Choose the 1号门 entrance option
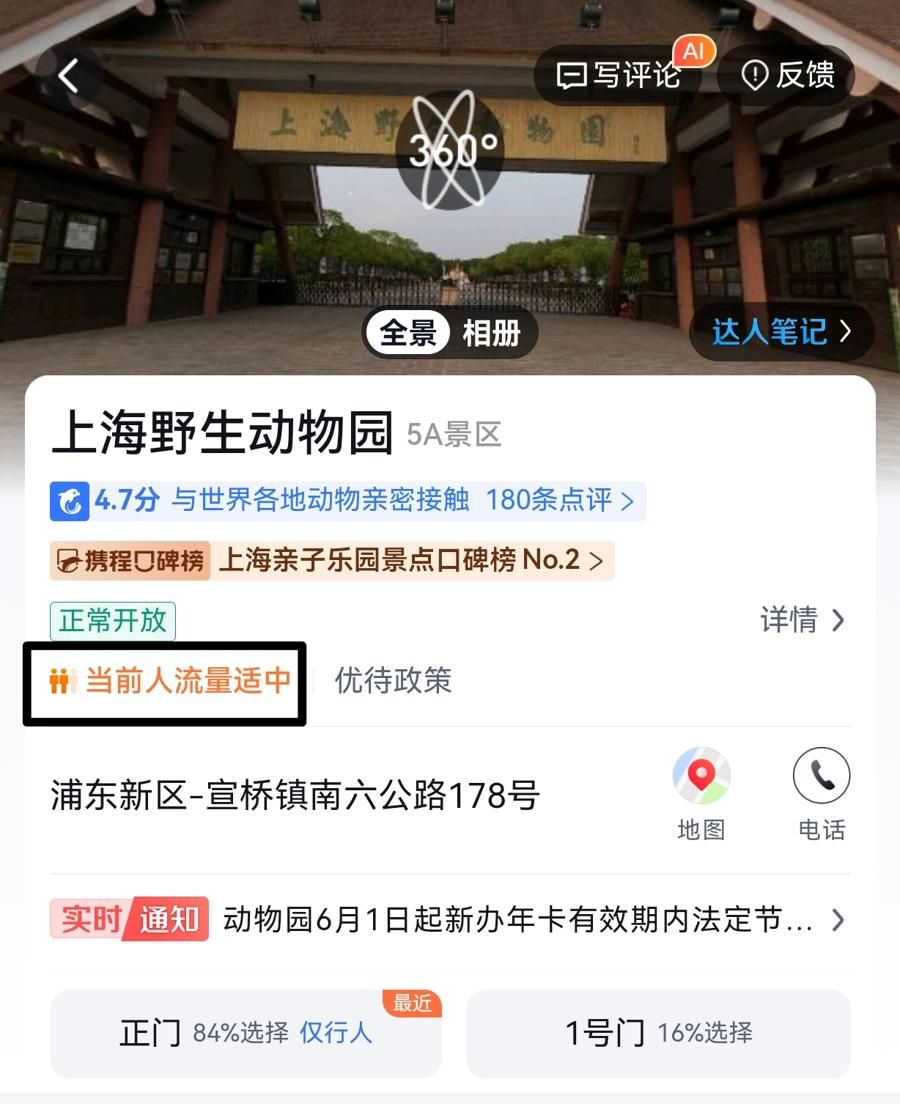The image size is (900, 1104). (658, 1033)
